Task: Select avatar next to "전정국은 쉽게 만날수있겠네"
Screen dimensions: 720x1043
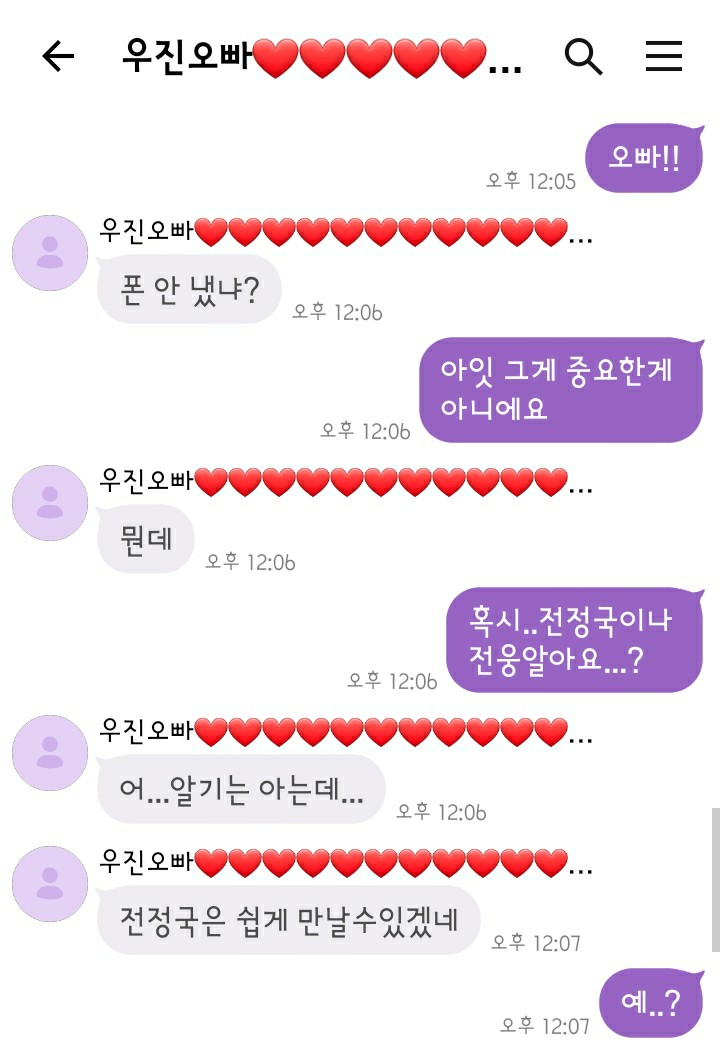Action: (x=50, y=883)
